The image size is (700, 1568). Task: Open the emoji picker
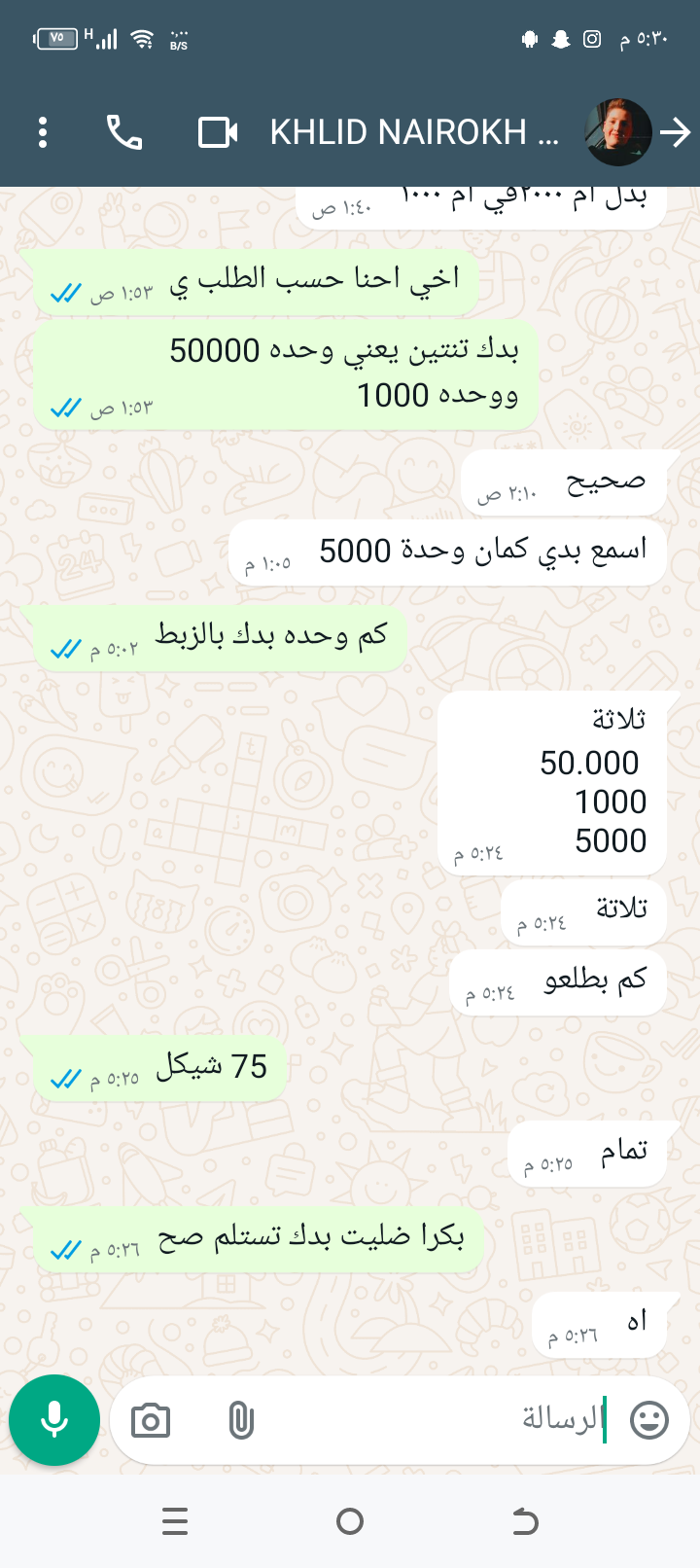coord(648,1420)
